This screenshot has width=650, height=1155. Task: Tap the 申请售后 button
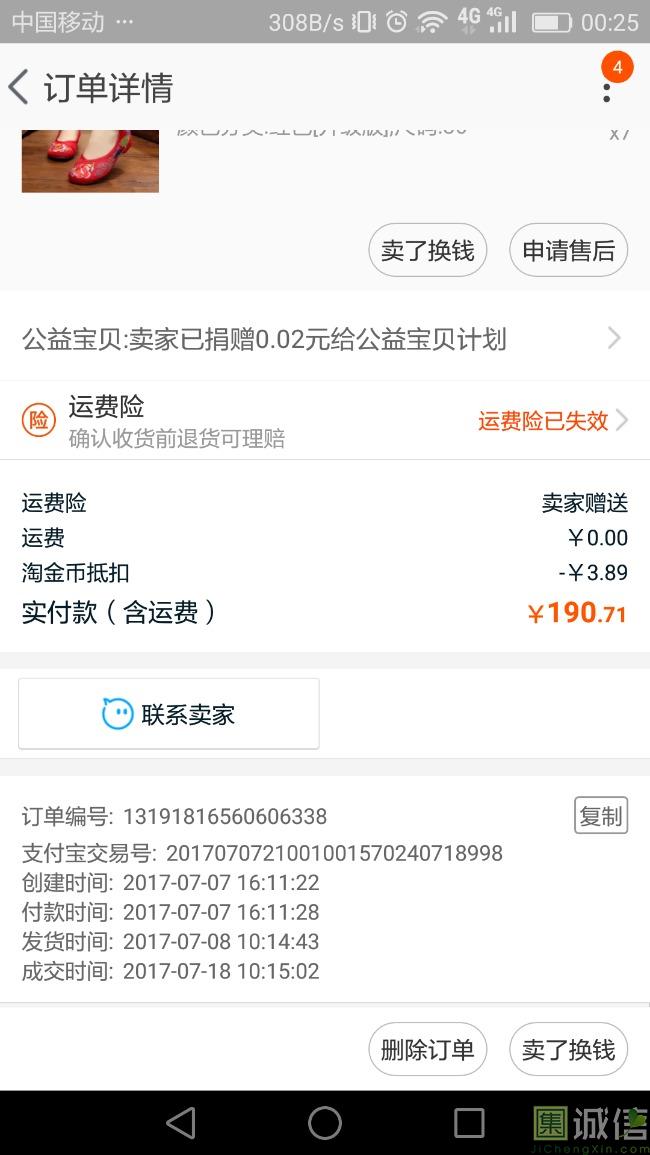click(568, 250)
